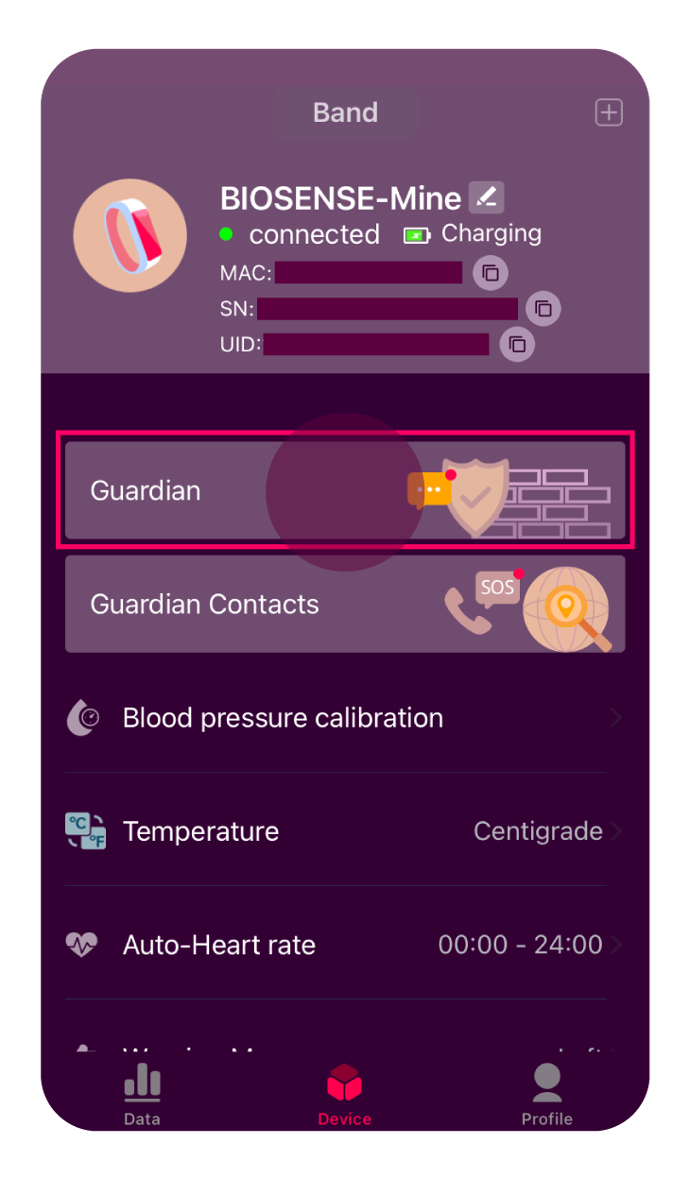Image resolution: width=690 pixels, height=1178 pixels.
Task: Select the Device tab
Action: [345, 1095]
